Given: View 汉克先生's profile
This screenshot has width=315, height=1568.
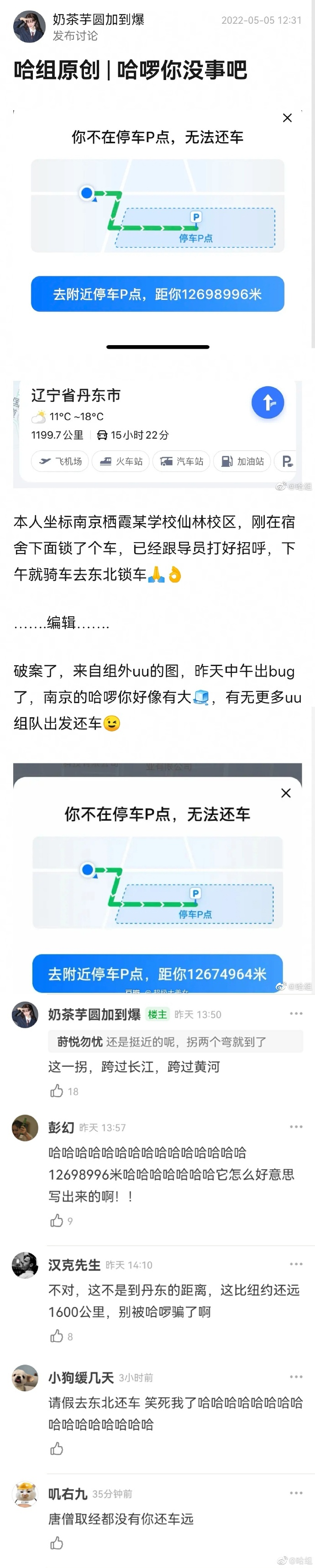Looking at the screenshot, I should [25, 1265].
